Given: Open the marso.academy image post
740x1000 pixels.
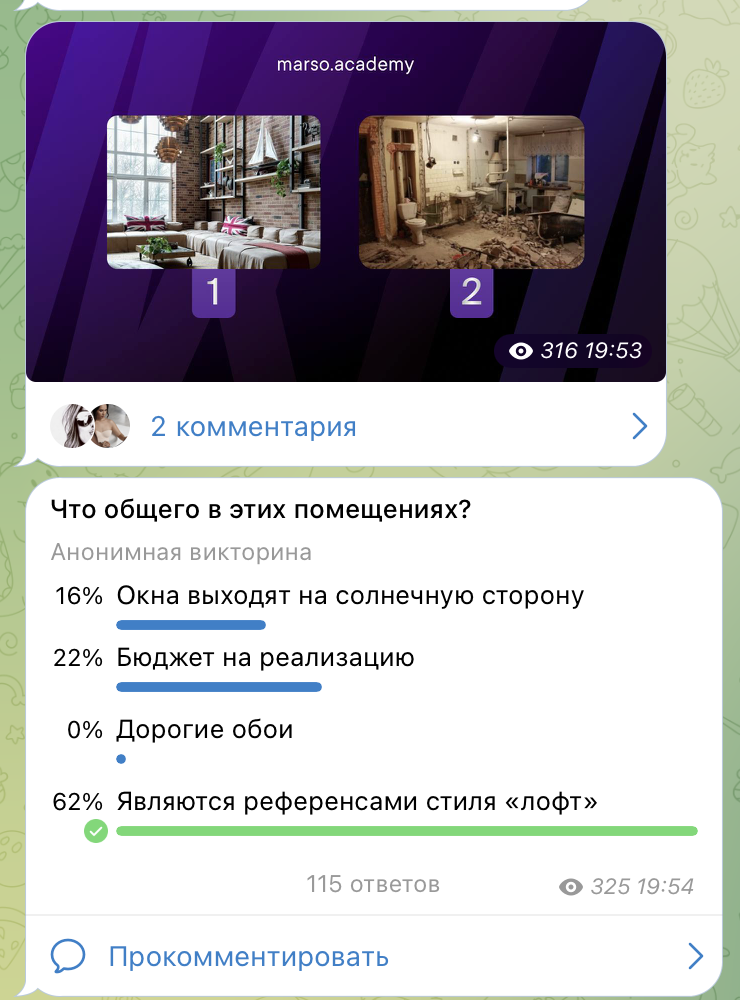Looking at the screenshot, I should (x=346, y=202).
